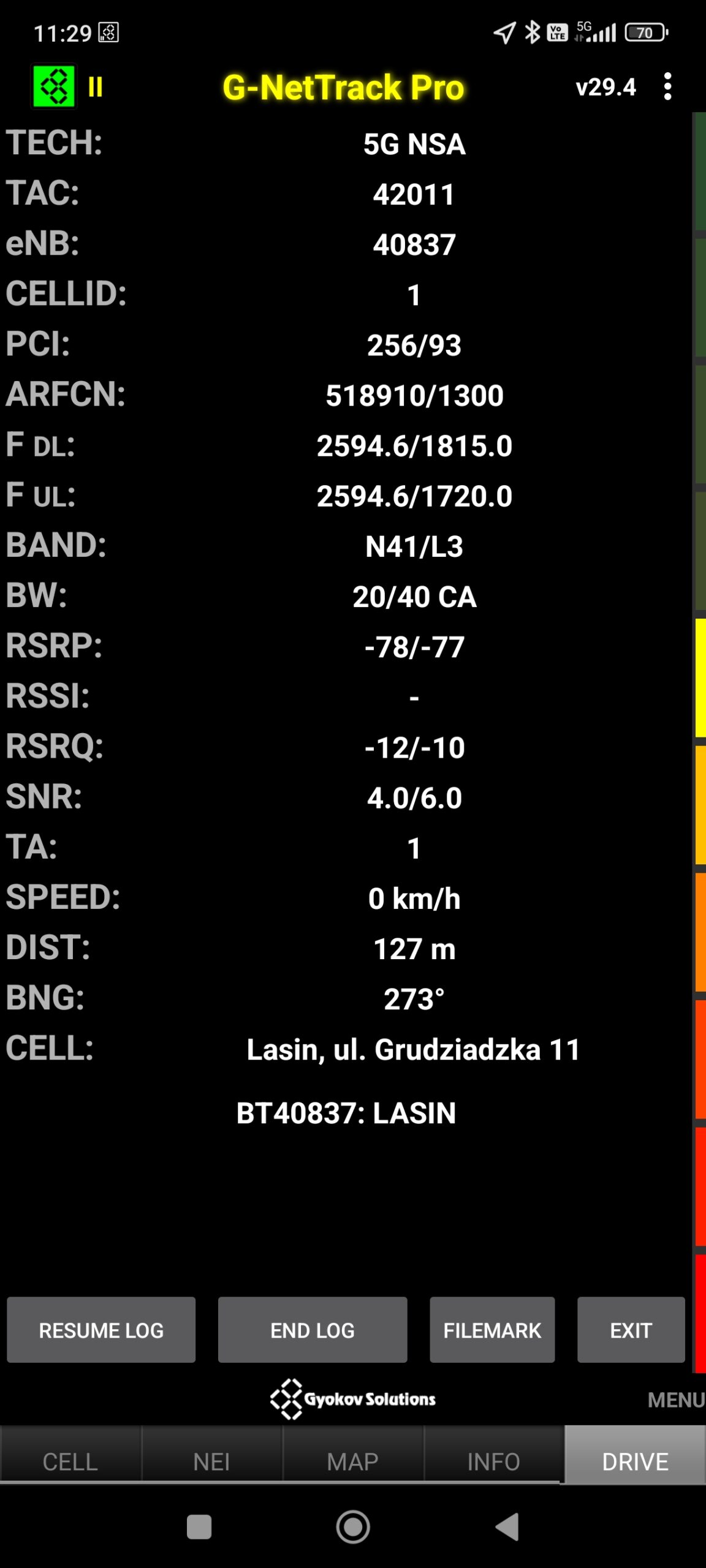Image resolution: width=706 pixels, height=1568 pixels.
Task: Tap the system home button
Action: 353,1526
